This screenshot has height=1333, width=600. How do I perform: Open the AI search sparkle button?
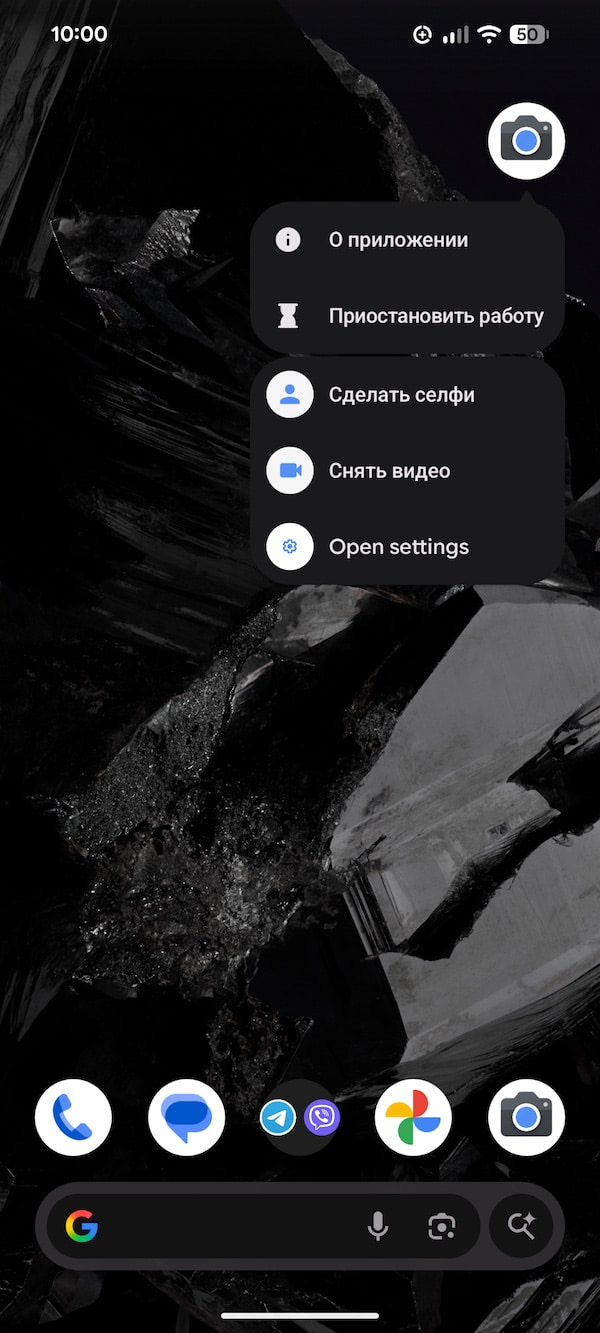tap(522, 1226)
